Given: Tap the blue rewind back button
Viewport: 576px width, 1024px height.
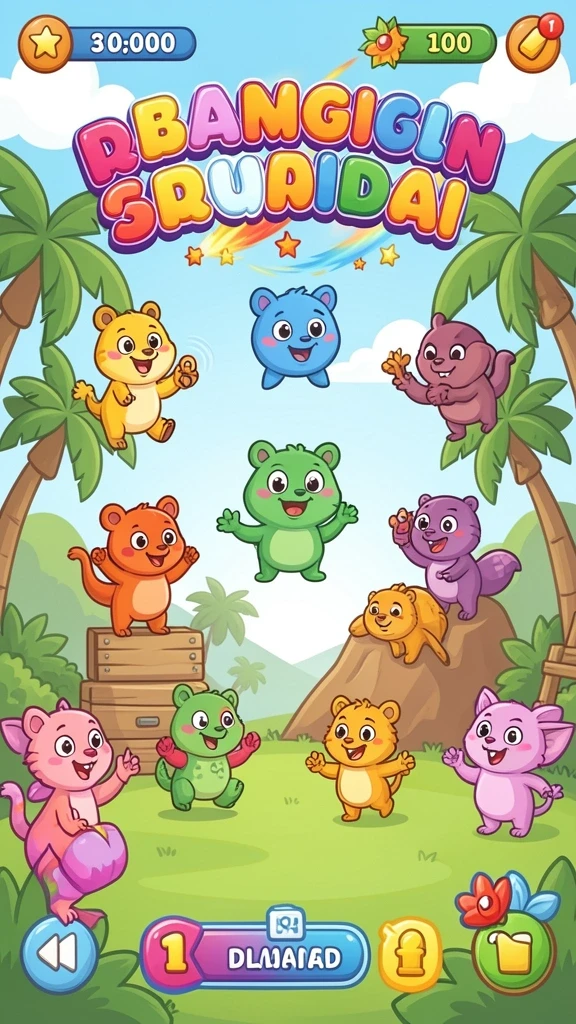Looking at the screenshot, I should (x=59, y=954).
